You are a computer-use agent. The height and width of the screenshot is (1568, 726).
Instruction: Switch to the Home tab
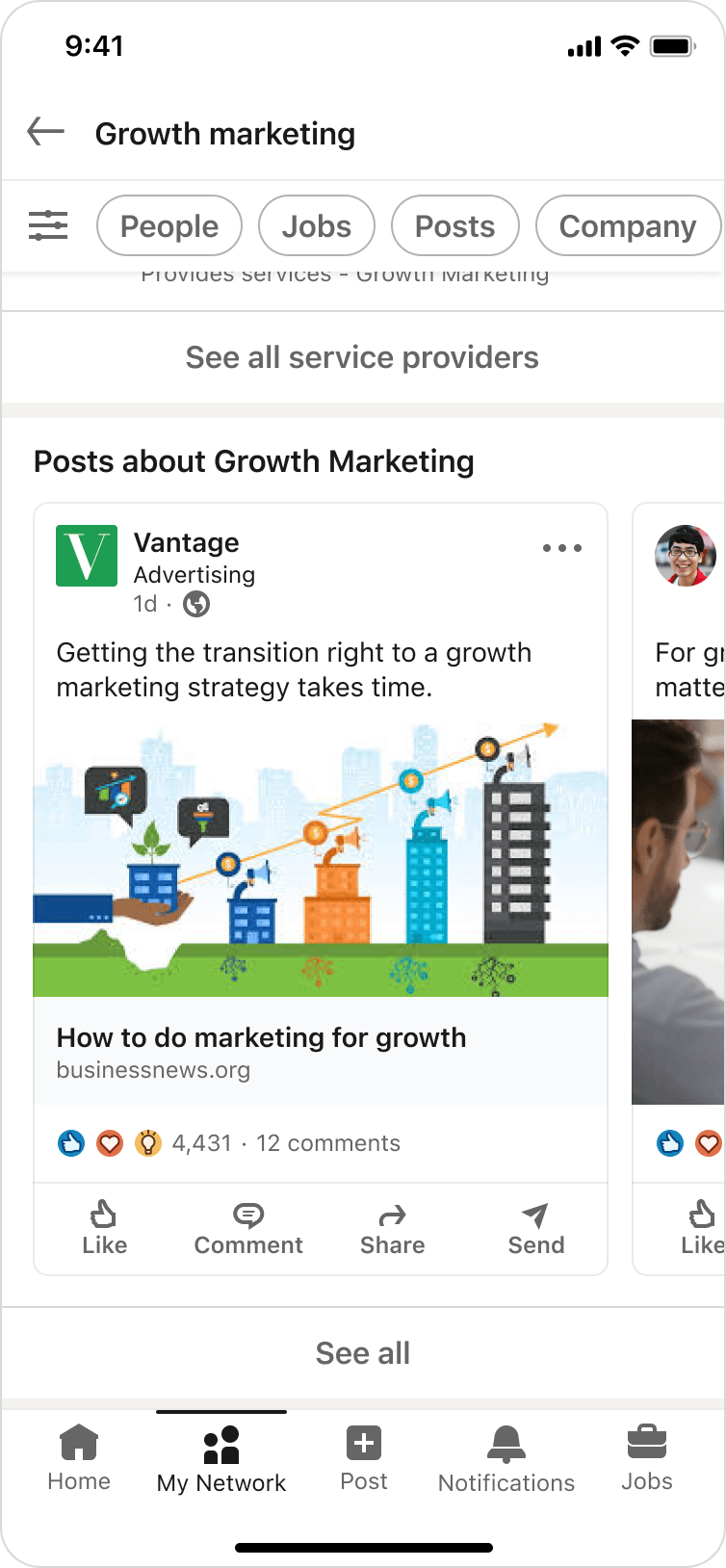pyautogui.click(x=79, y=1458)
